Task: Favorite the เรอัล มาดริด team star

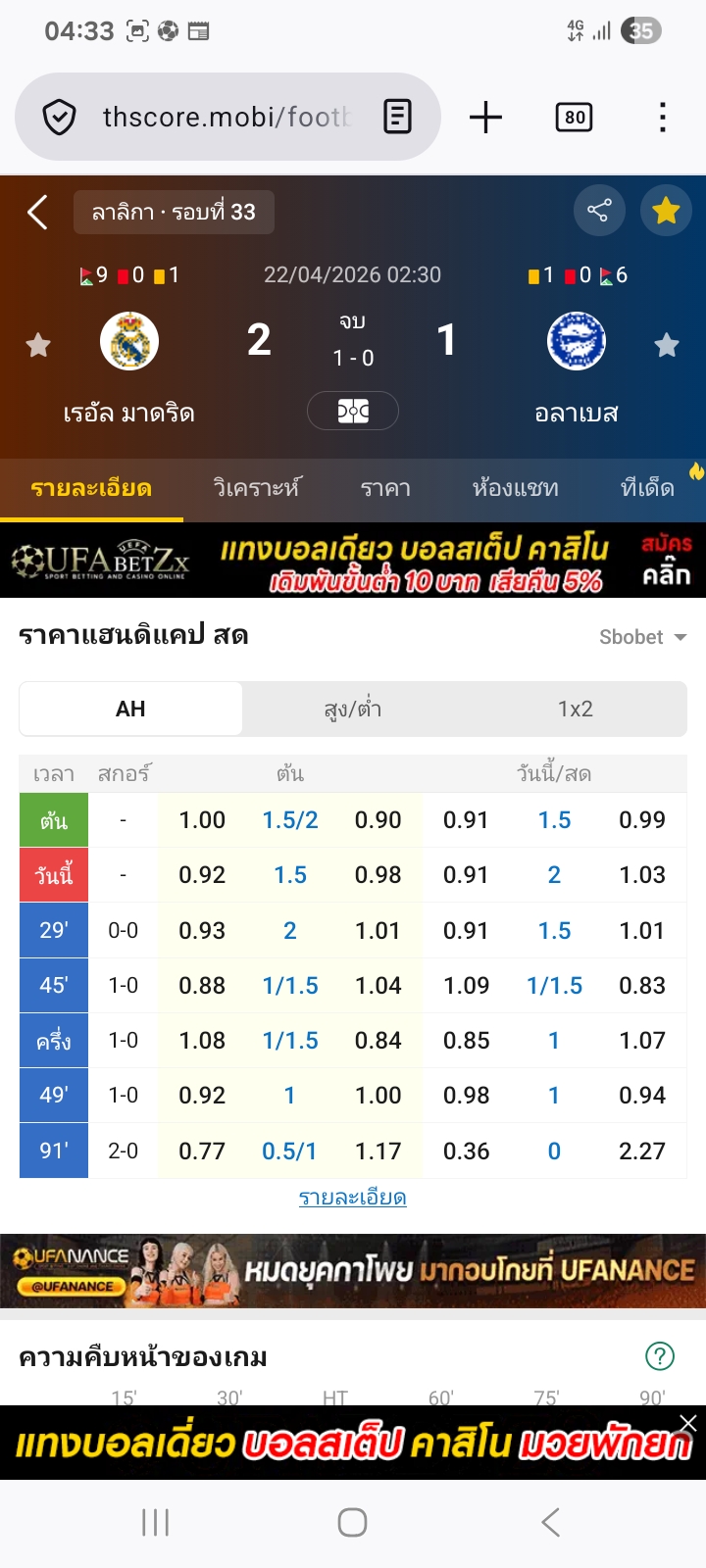Action: pyautogui.click(x=38, y=345)
